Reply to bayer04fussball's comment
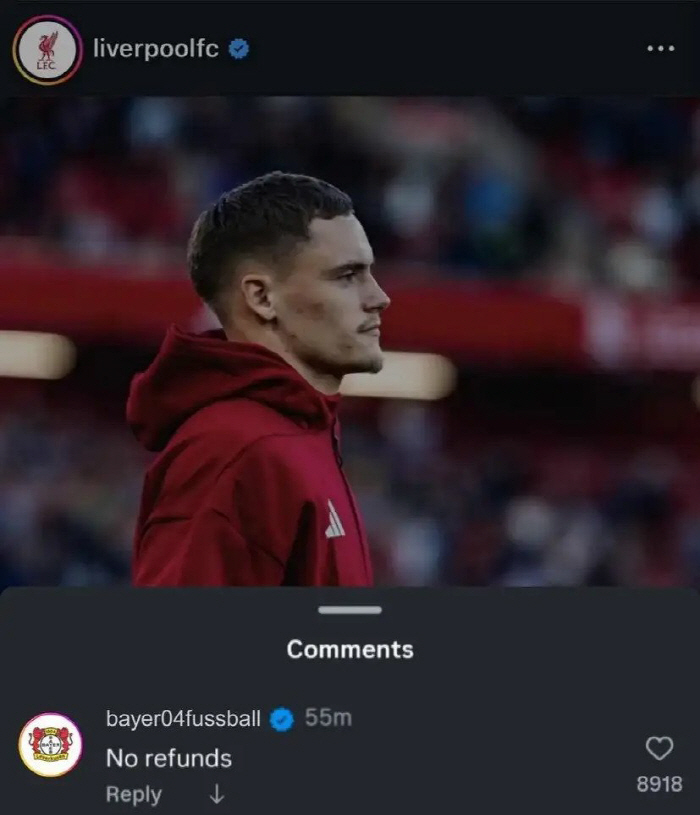The height and width of the screenshot is (815, 700). (133, 794)
